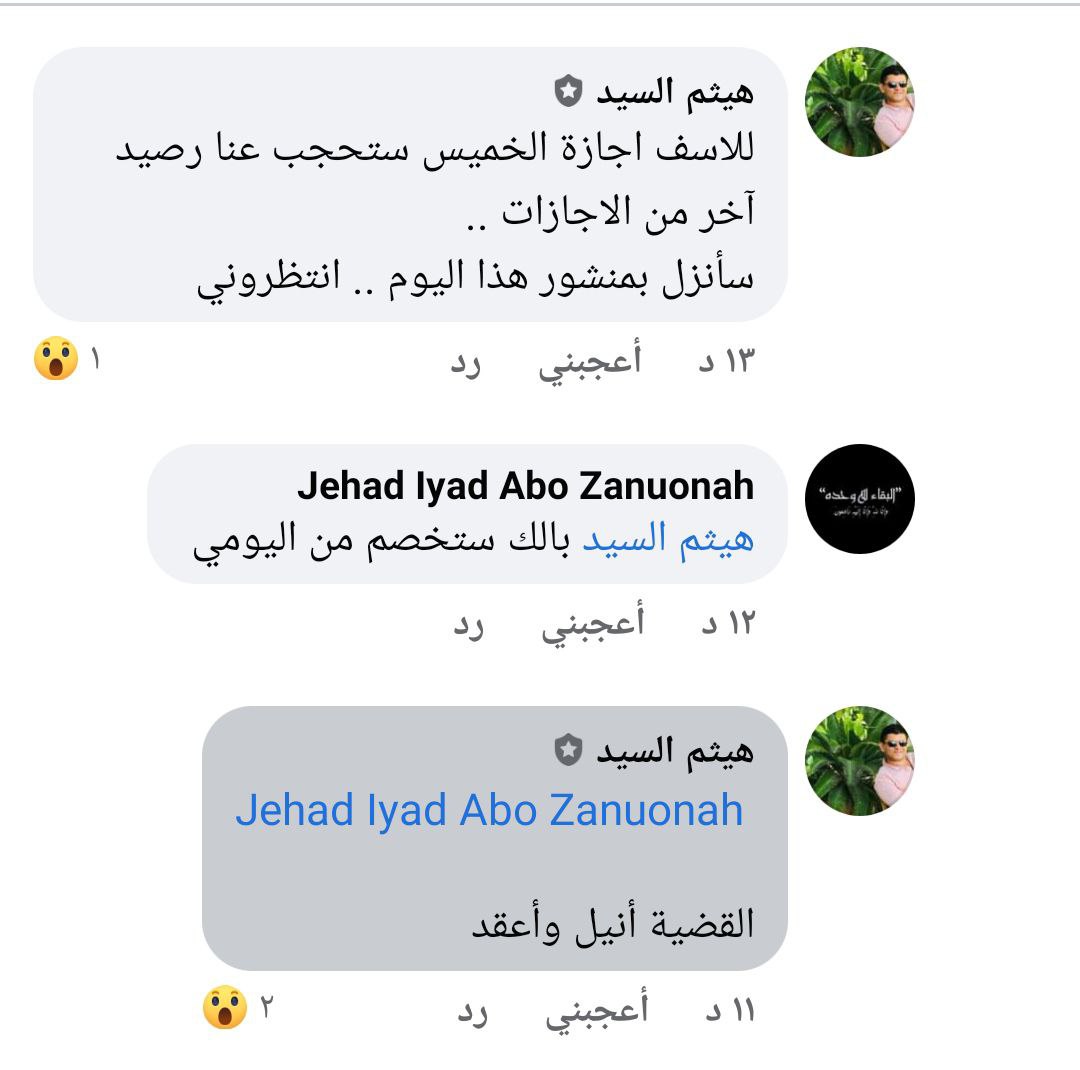Like Jehad Iyad Abo Zanuonah's reply
Viewport: 1080px width, 1070px height.
tap(593, 624)
